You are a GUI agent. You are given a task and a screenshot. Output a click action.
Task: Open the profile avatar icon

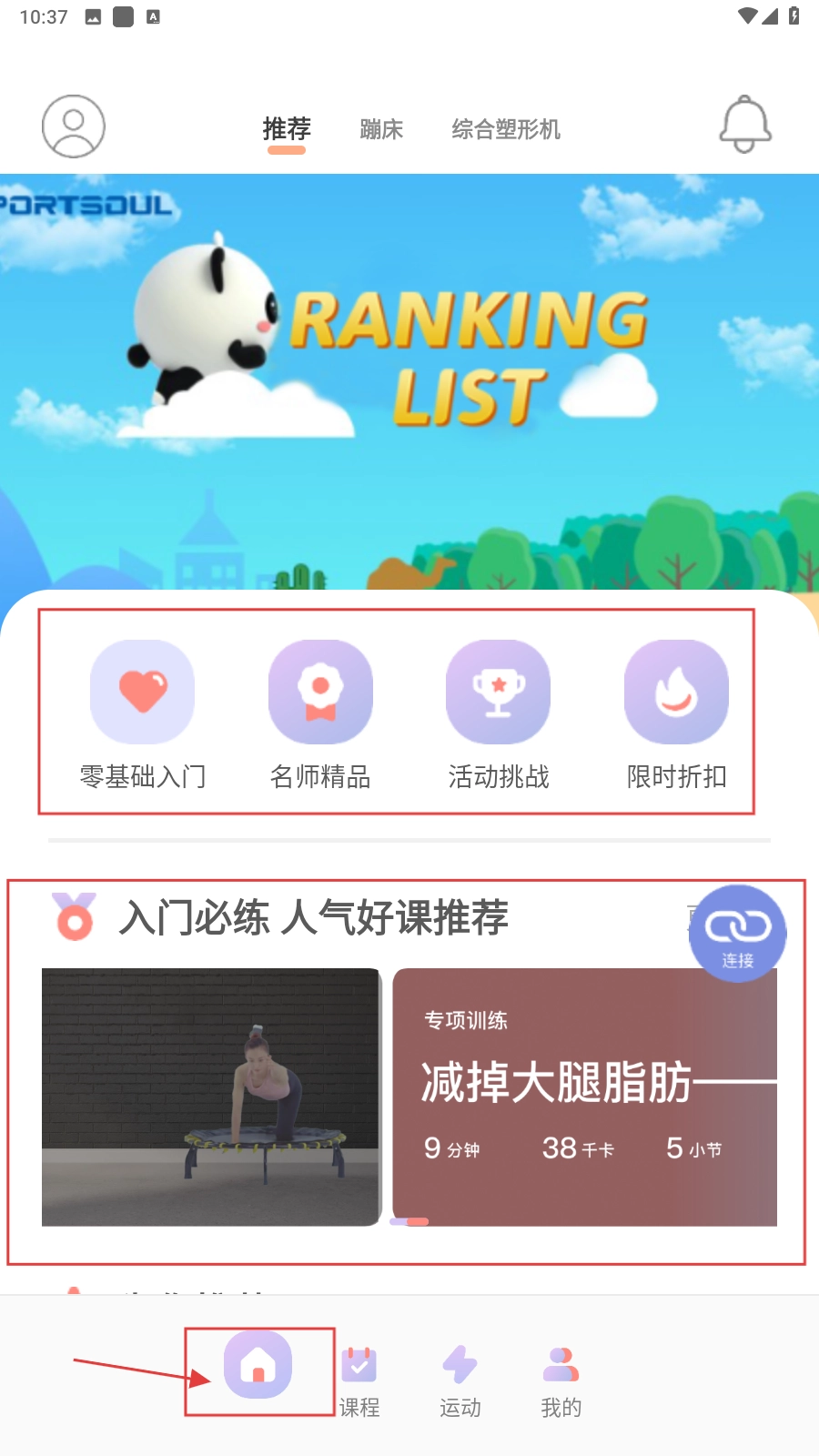click(x=74, y=126)
